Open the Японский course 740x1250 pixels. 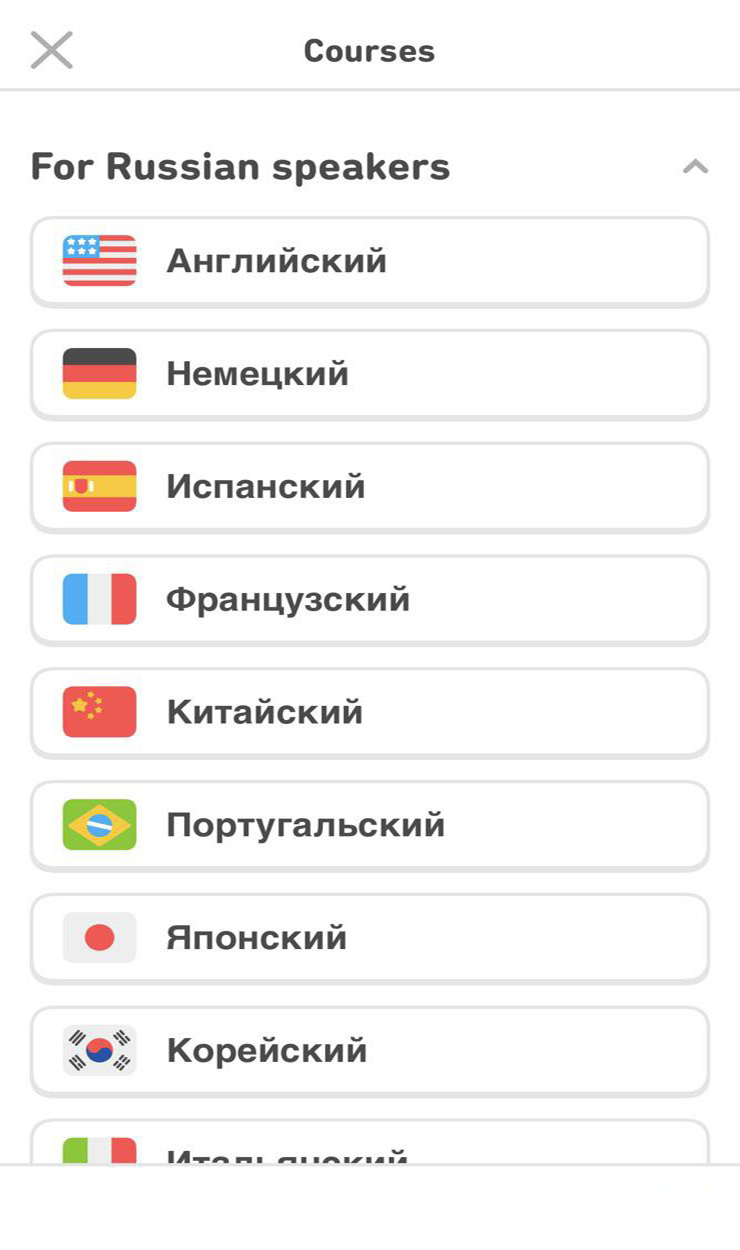(370, 938)
